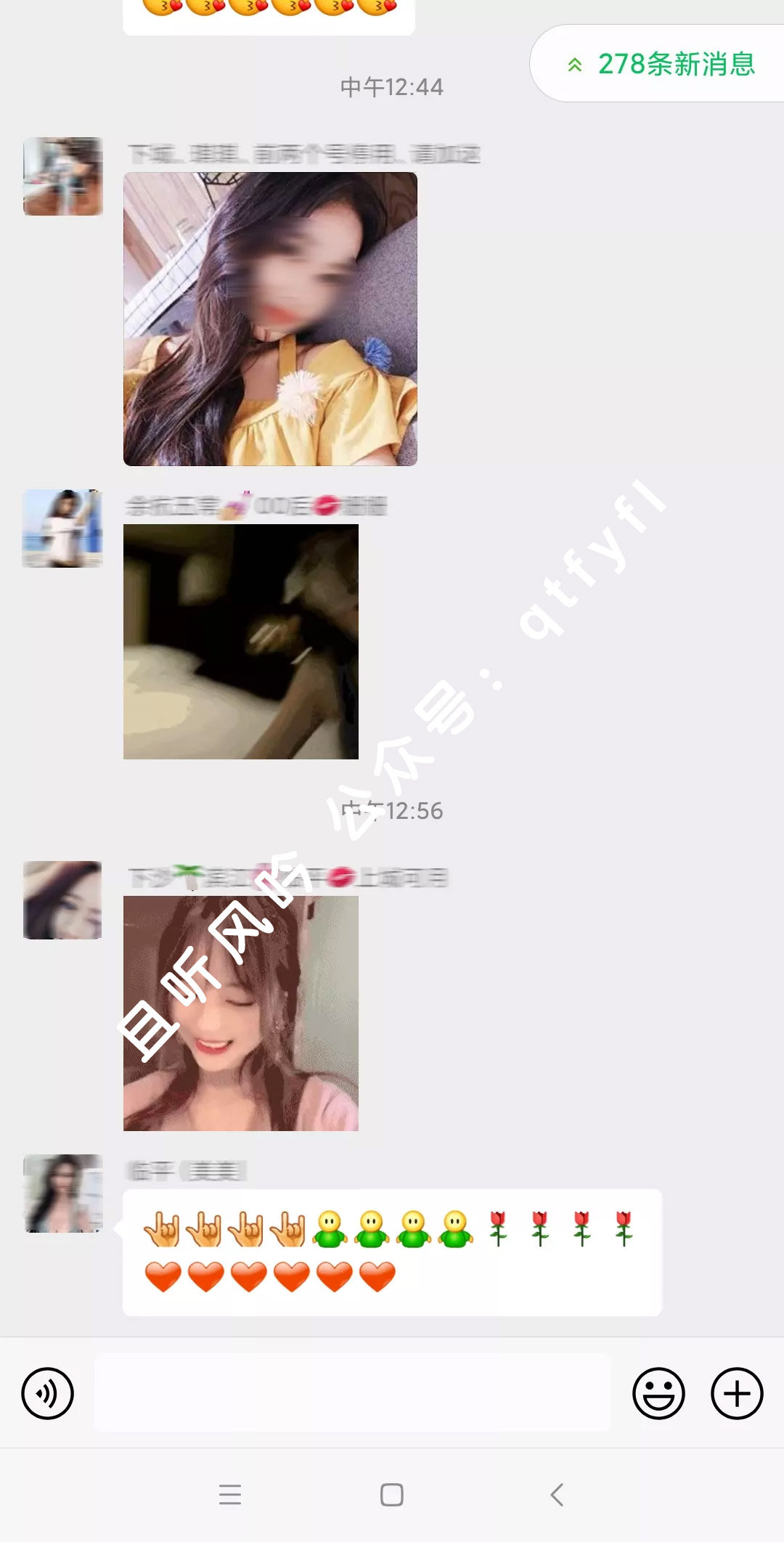Go back with the system back button
Viewport: 784px width, 1542px height.
(x=557, y=1495)
